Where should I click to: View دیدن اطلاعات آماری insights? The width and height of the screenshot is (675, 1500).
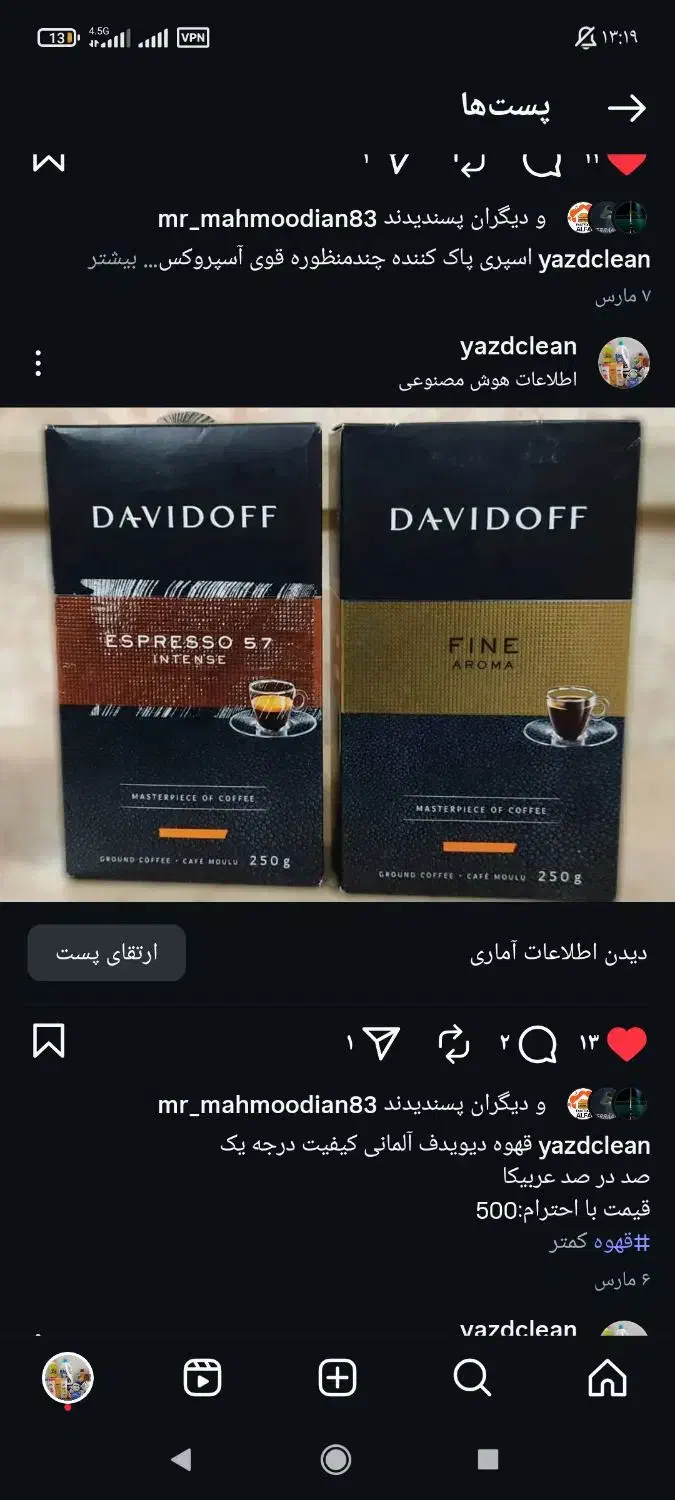coord(558,953)
